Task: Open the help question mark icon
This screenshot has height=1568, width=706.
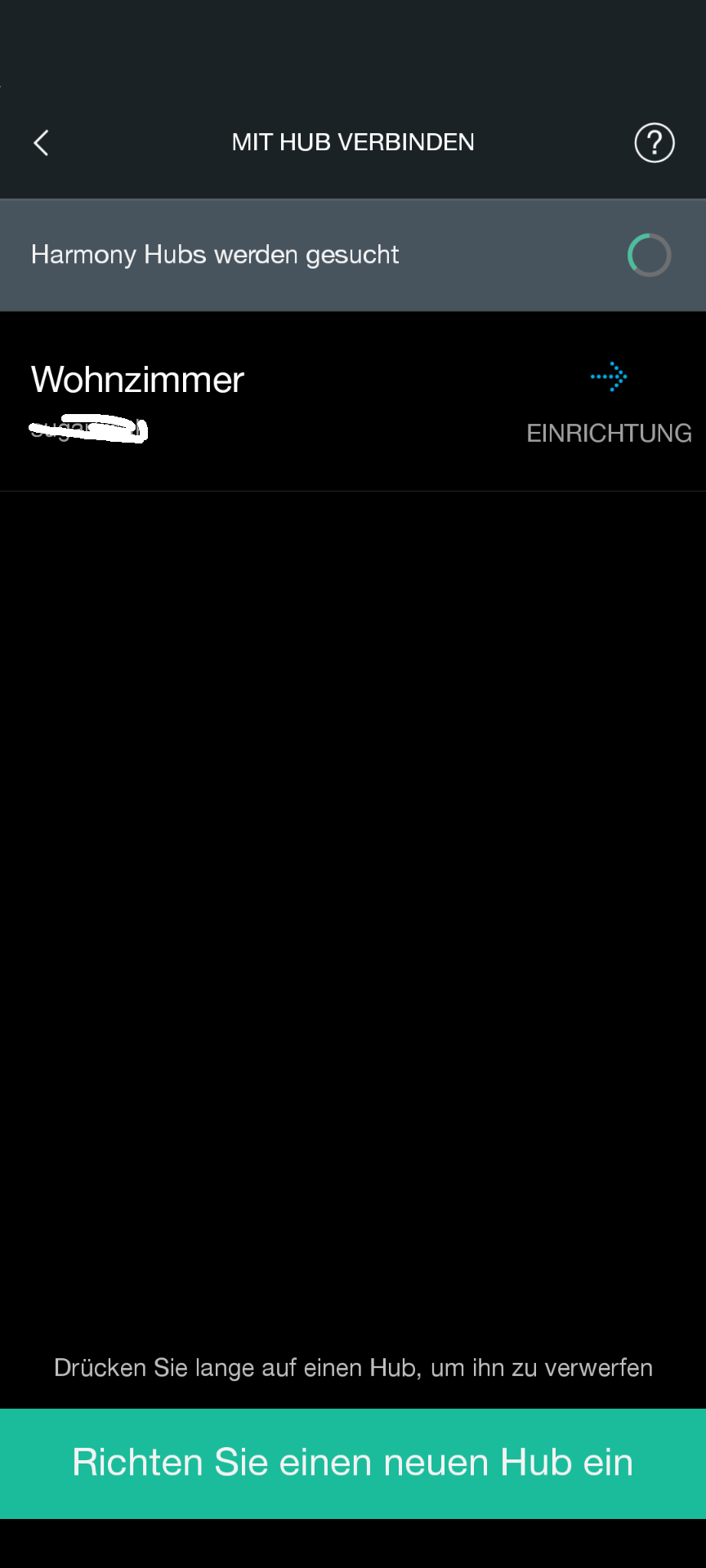Action: [654, 143]
